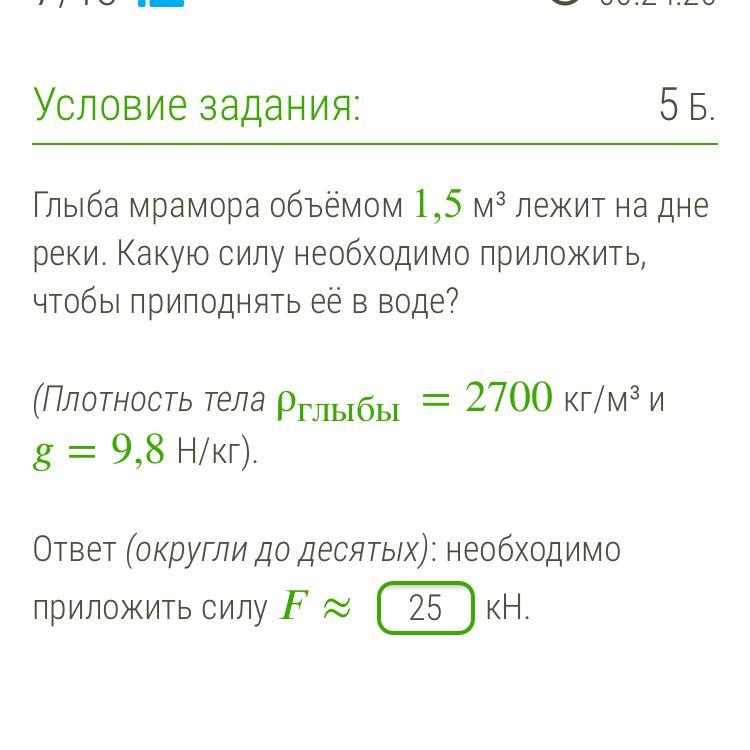
Task: Tap the answer field containing 25
Action: (x=425, y=608)
